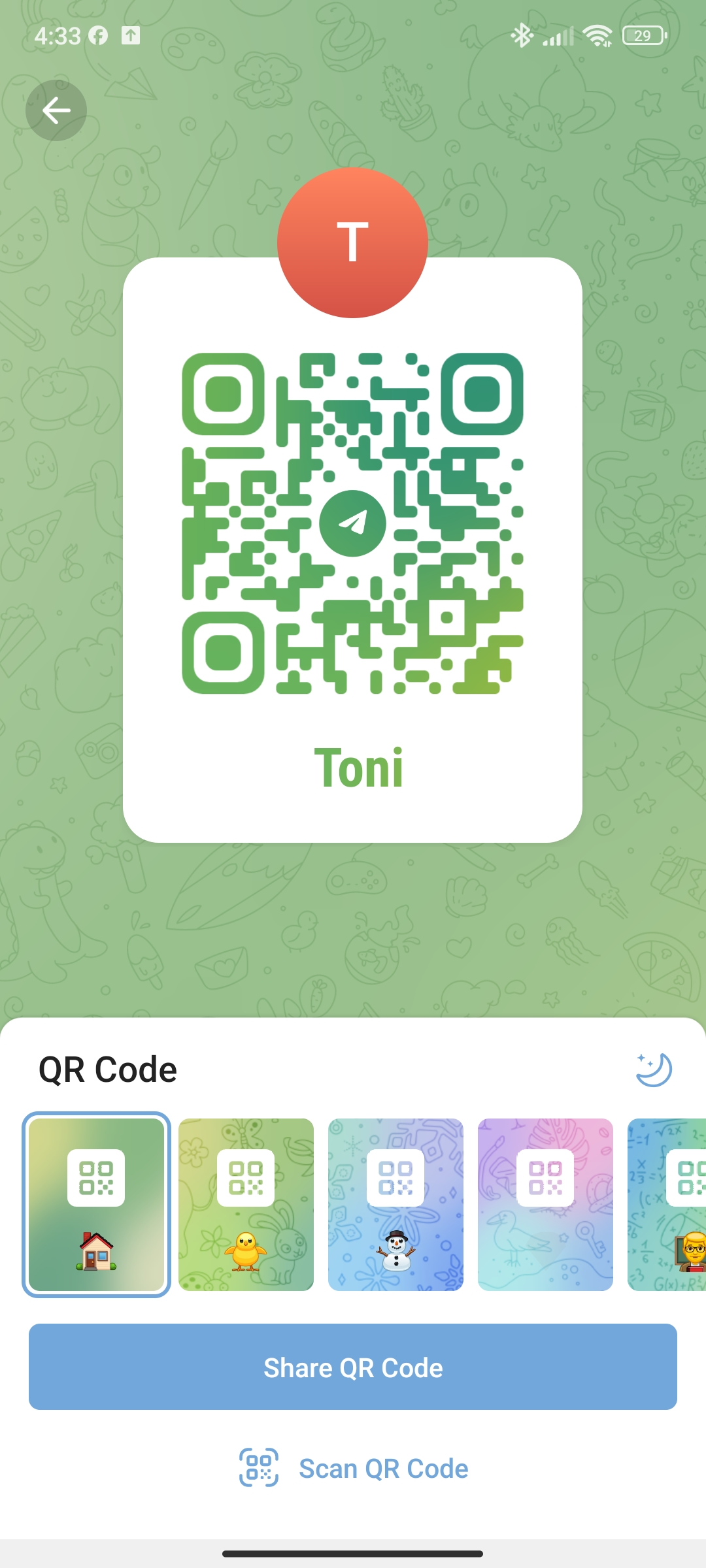The image size is (706, 1568).
Task: Tap the name Toni below the QR code
Action: tap(358, 768)
